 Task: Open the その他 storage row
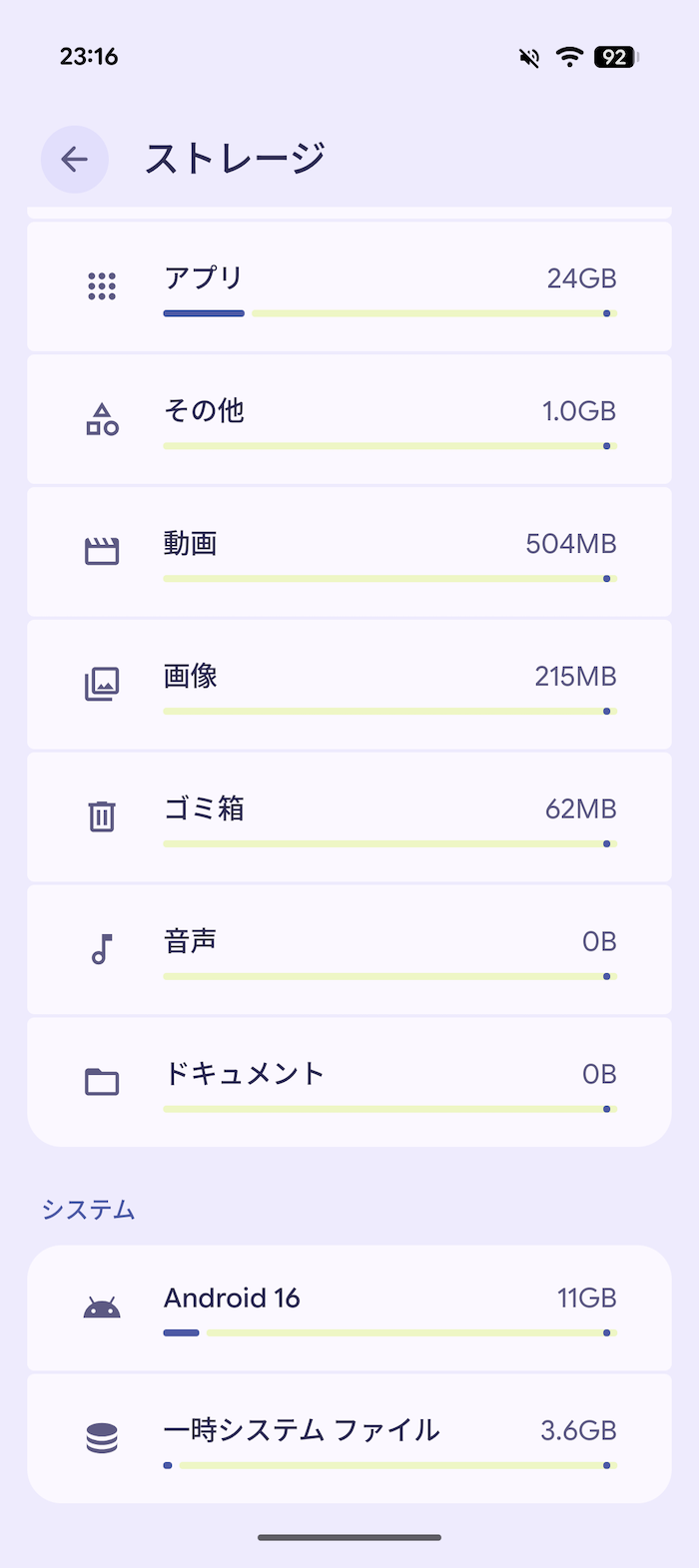click(349, 419)
